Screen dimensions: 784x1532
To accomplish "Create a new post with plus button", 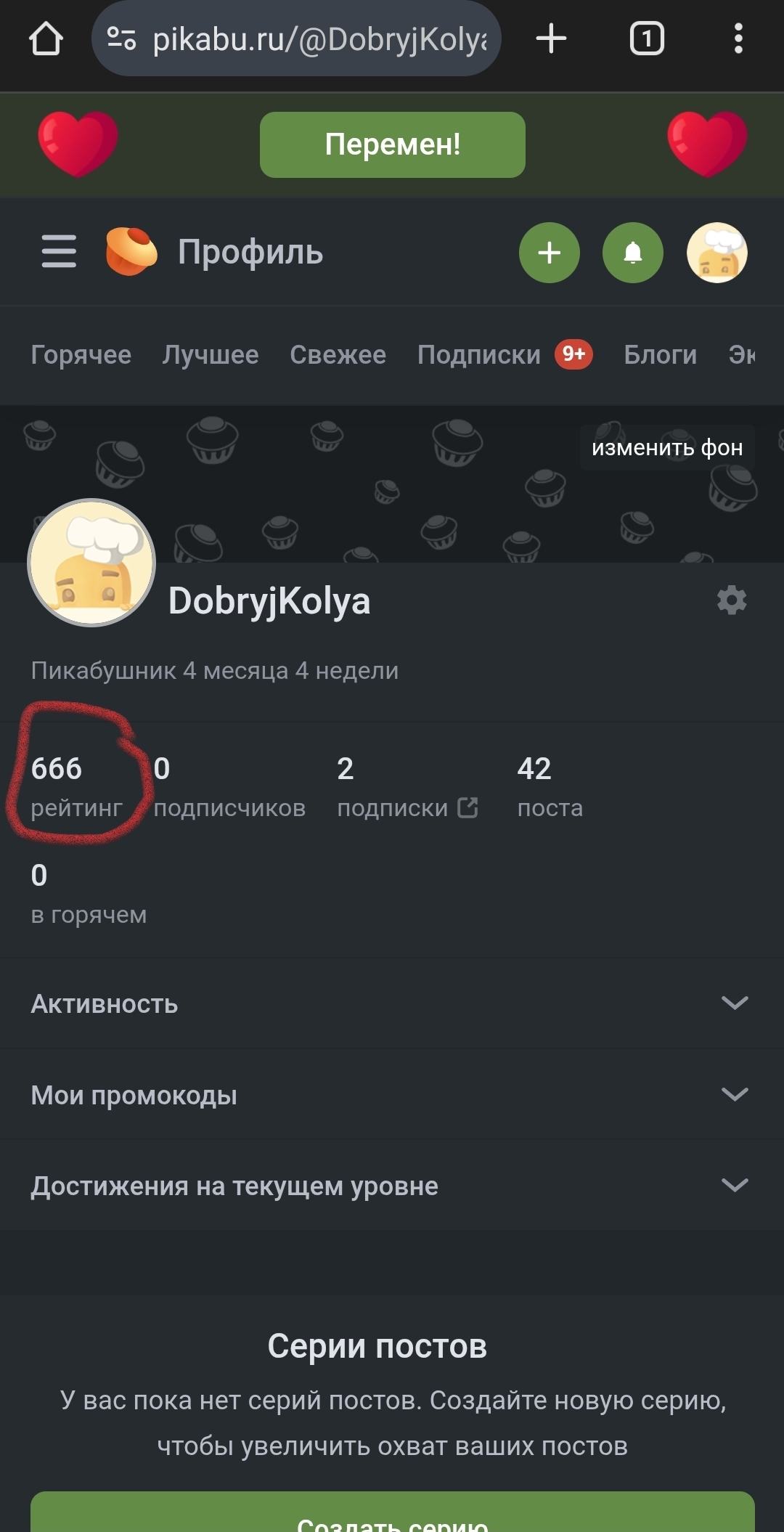I will tap(549, 253).
